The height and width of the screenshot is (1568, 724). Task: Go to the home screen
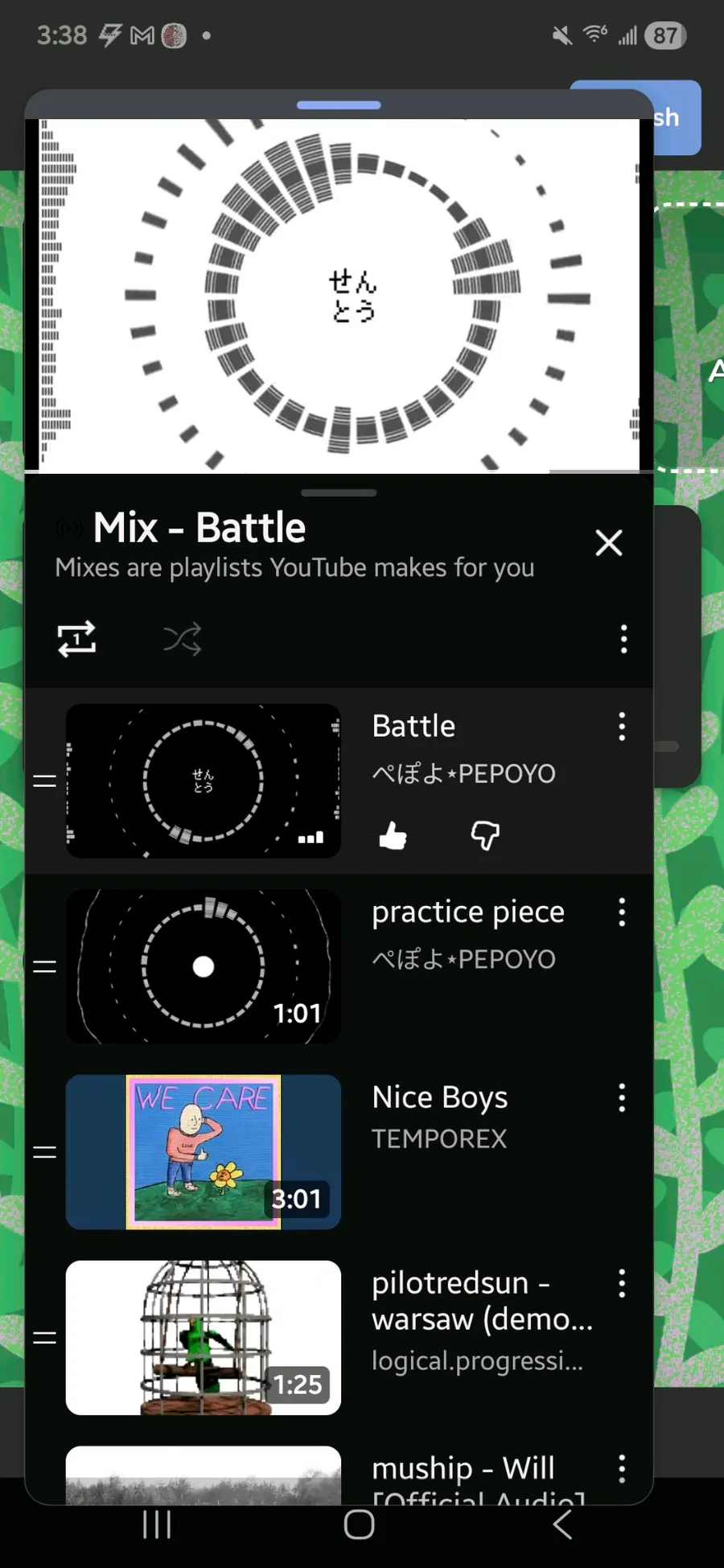(359, 1525)
